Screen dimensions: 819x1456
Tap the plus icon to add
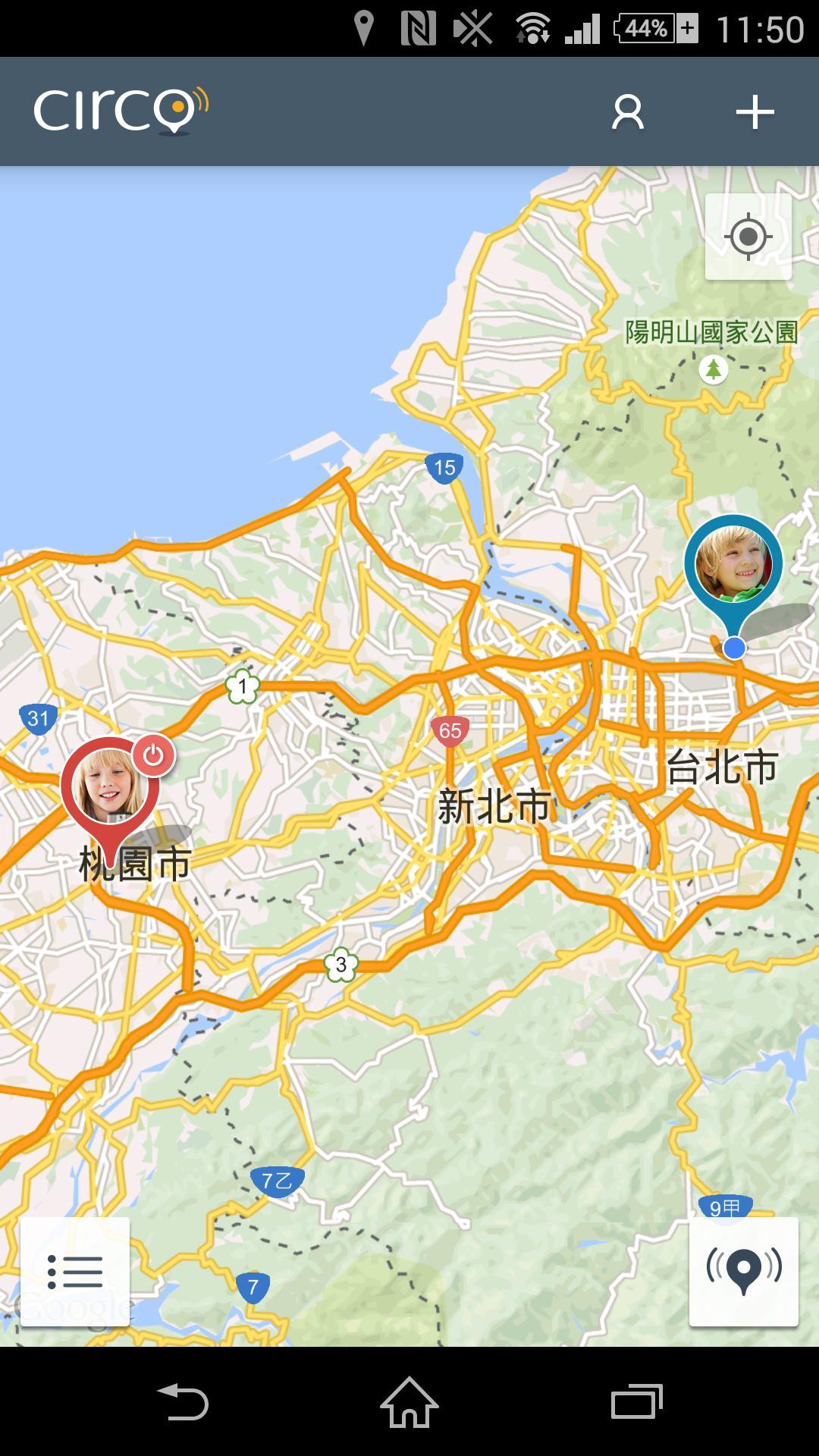point(755,112)
